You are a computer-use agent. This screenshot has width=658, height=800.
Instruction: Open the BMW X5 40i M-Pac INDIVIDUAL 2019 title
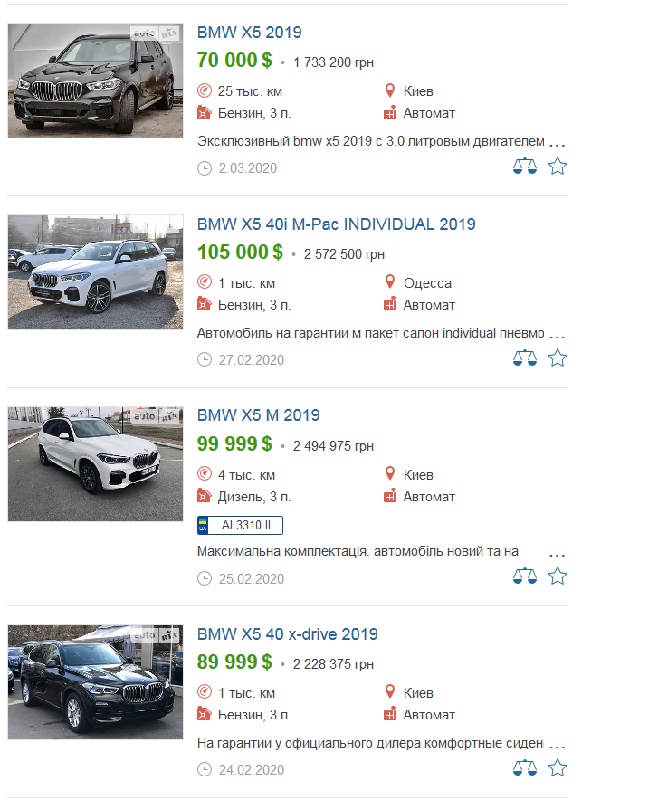[336, 224]
